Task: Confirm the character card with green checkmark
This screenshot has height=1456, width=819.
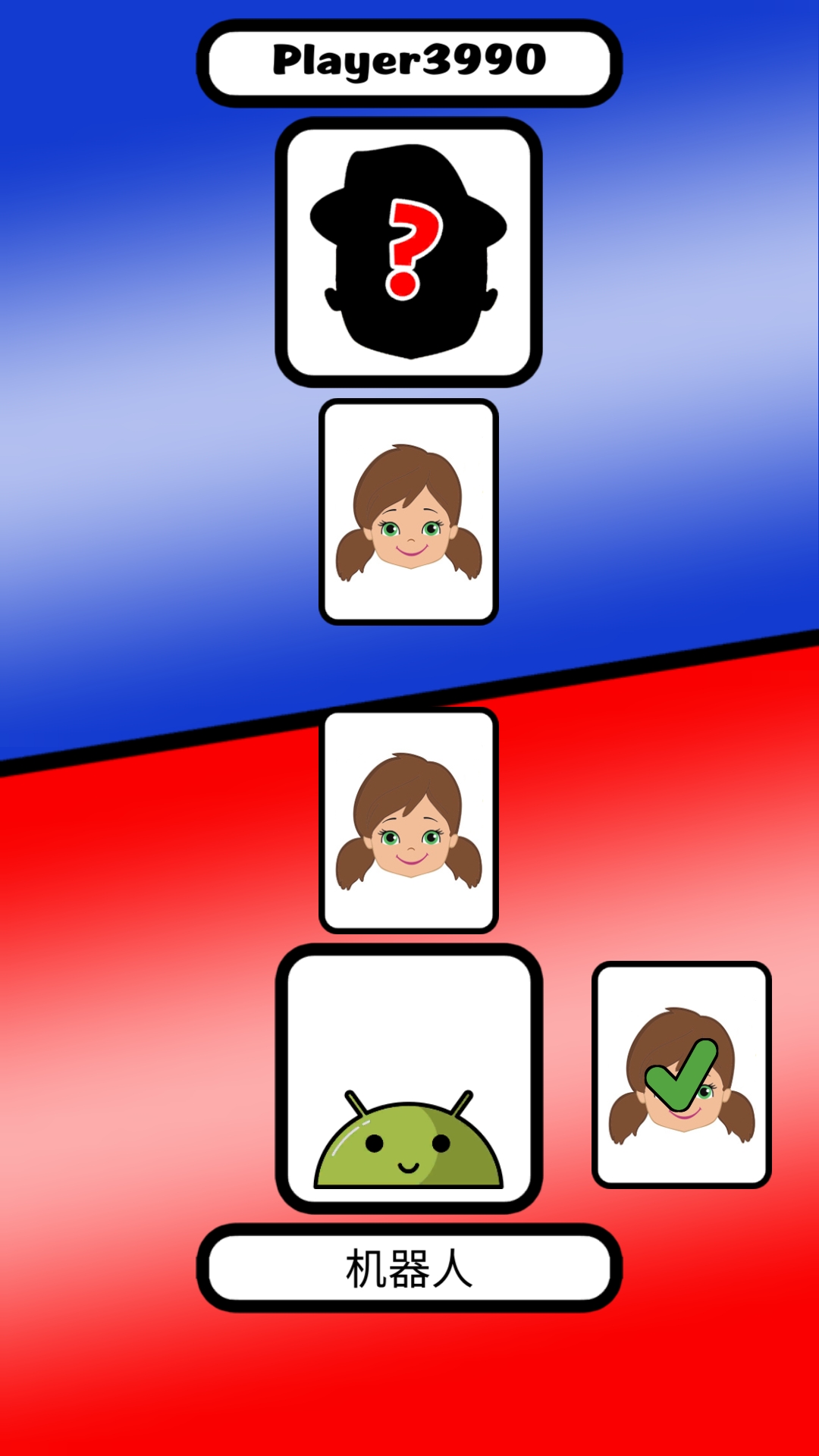Action: (x=681, y=1074)
